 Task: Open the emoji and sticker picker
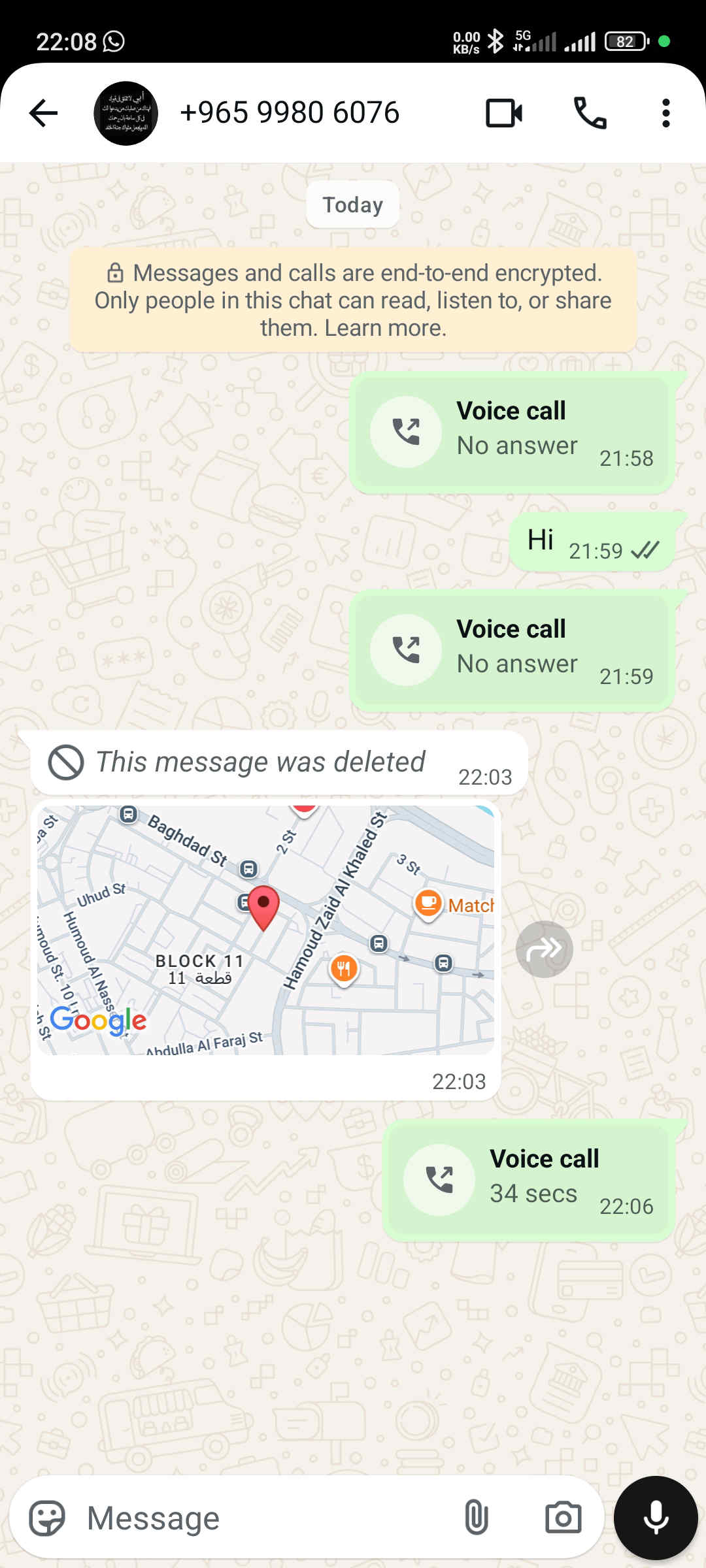[47, 1518]
